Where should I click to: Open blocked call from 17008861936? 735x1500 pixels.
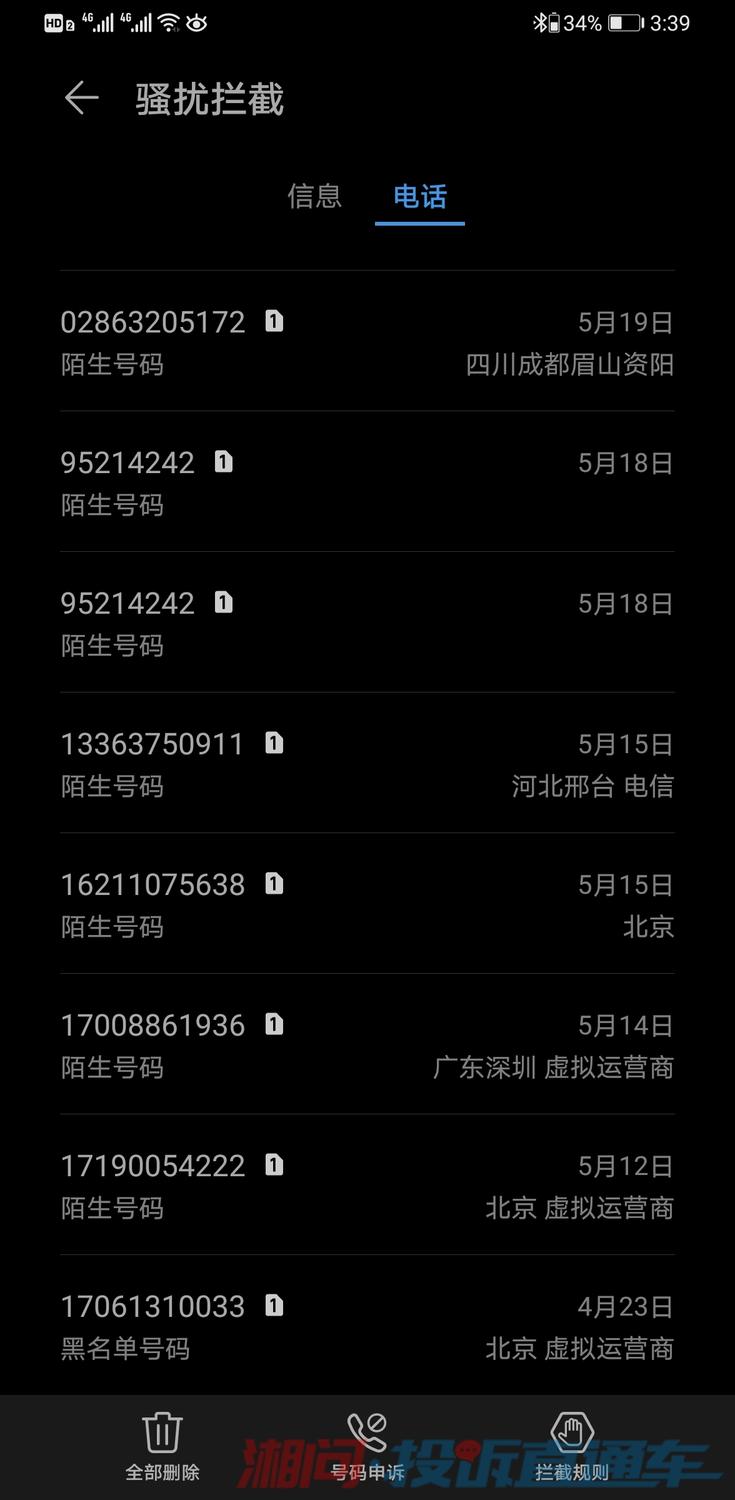click(366, 1045)
